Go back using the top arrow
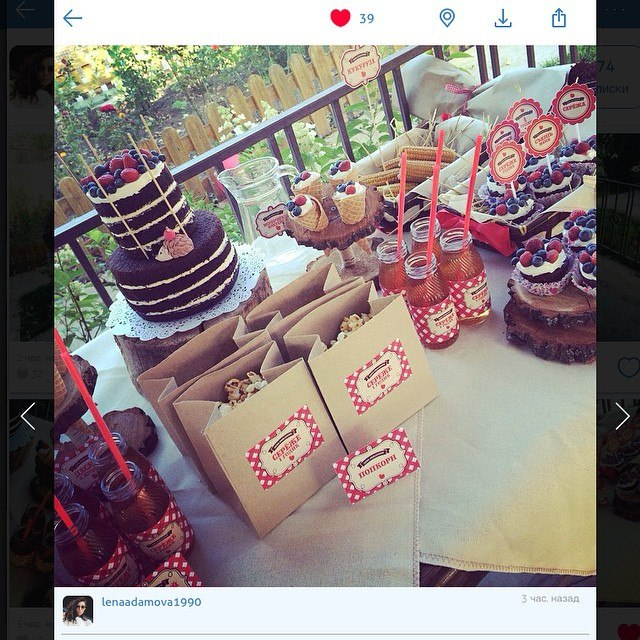This screenshot has height=640, width=640. click(x=73, y=18)
